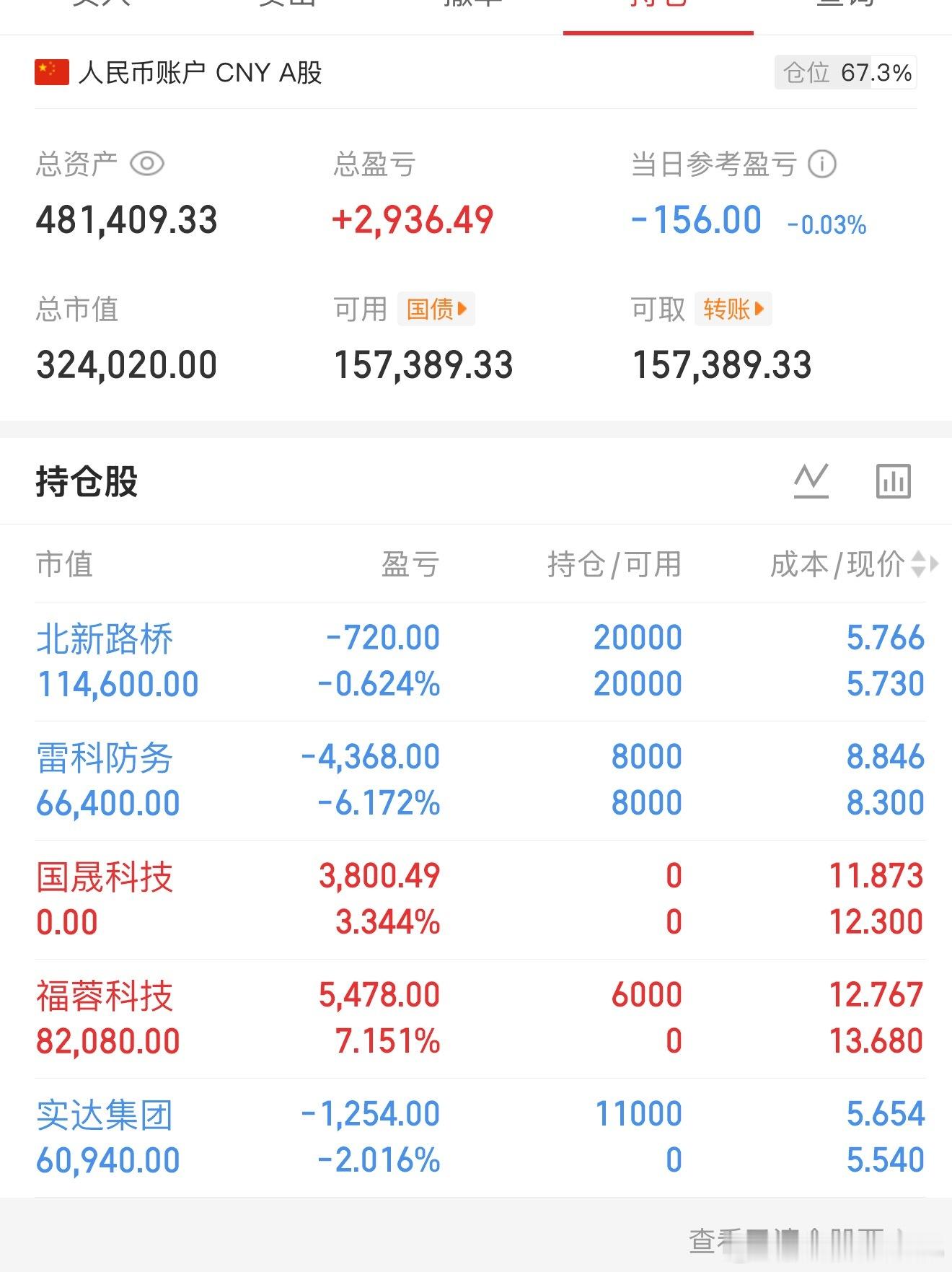
Task: Switch to the 买入 tab
Action: point(101,7)
